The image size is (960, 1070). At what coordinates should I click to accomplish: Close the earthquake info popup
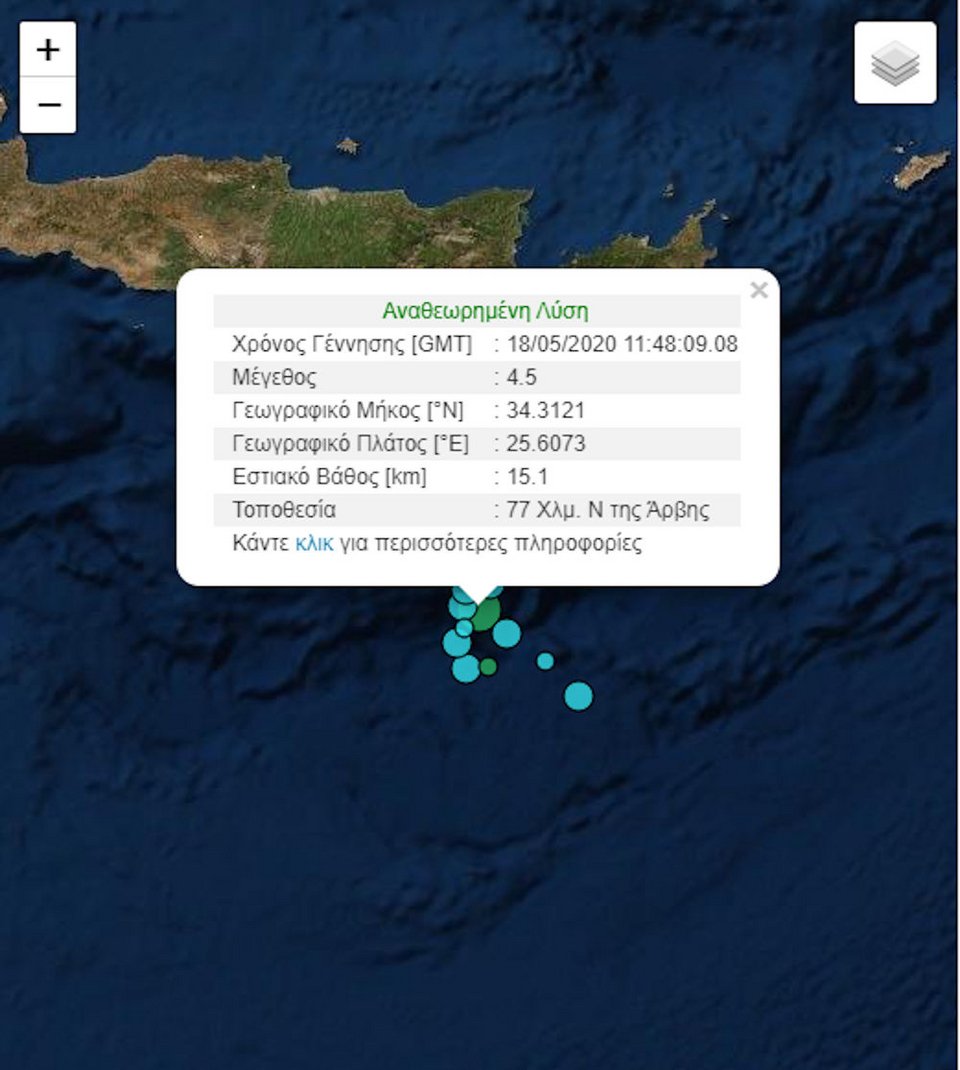pos(759,291)
